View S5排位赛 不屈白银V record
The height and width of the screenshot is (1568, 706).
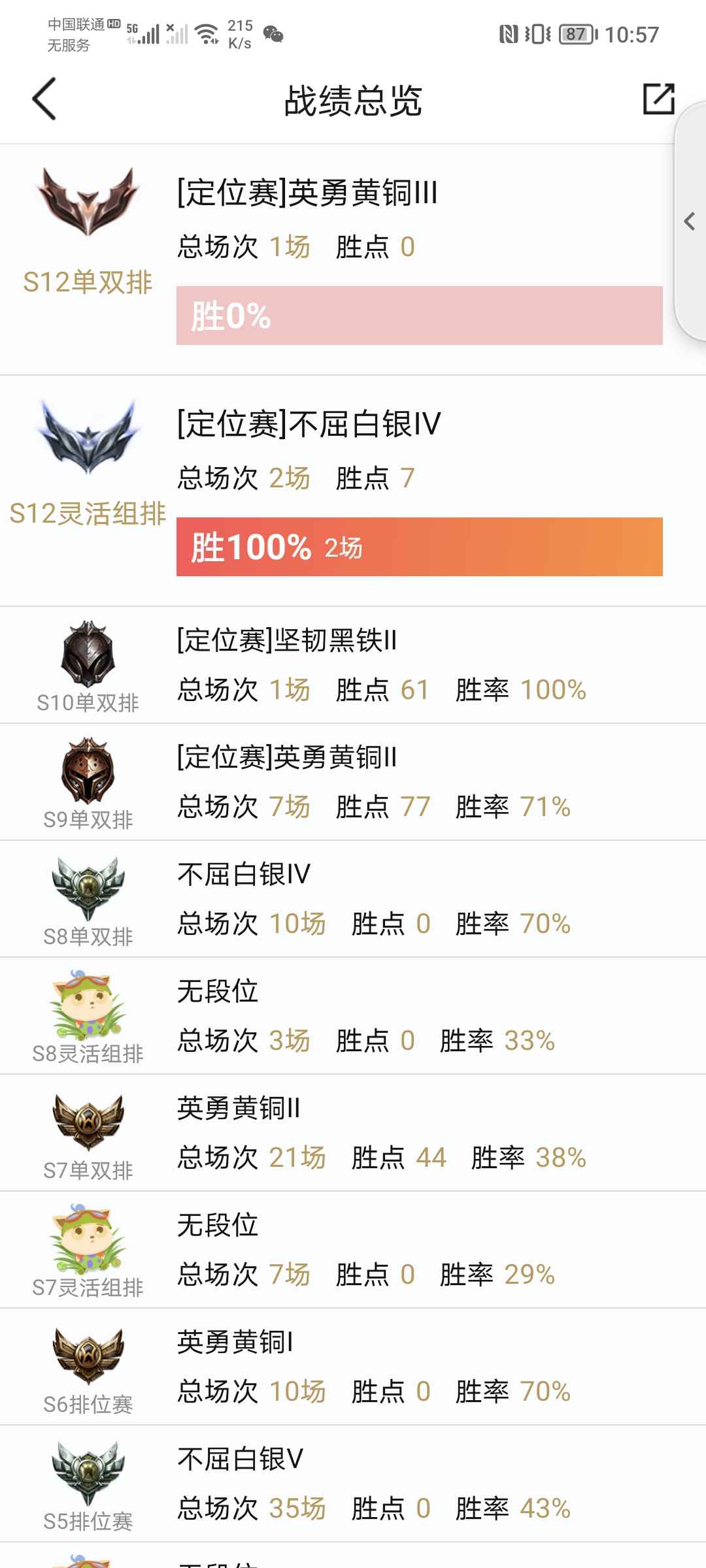tap(353, 1484)
